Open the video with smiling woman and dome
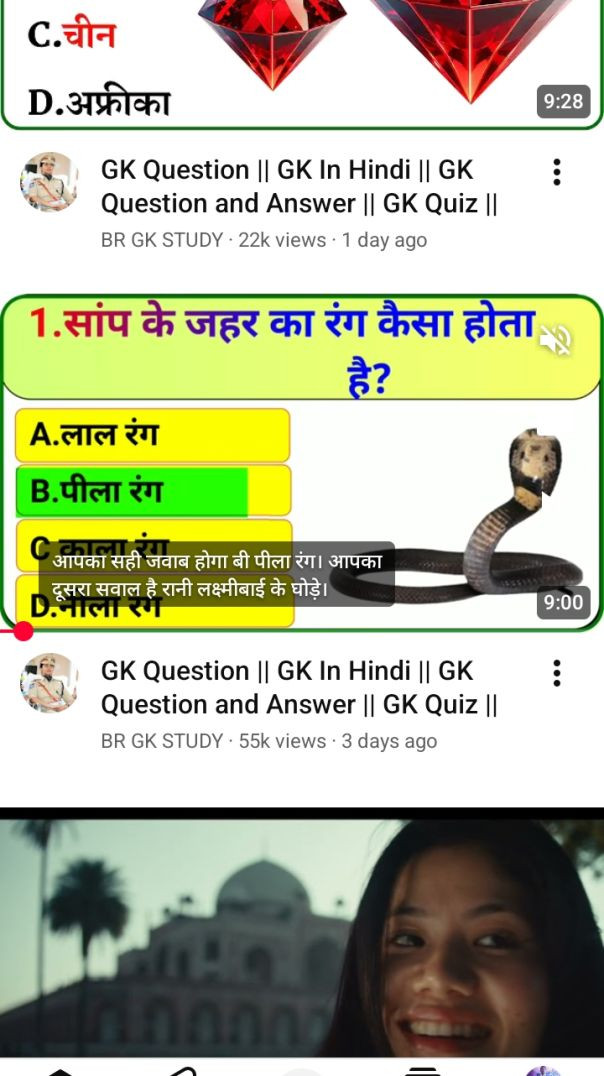604x1076 pixels. point(300,935)
